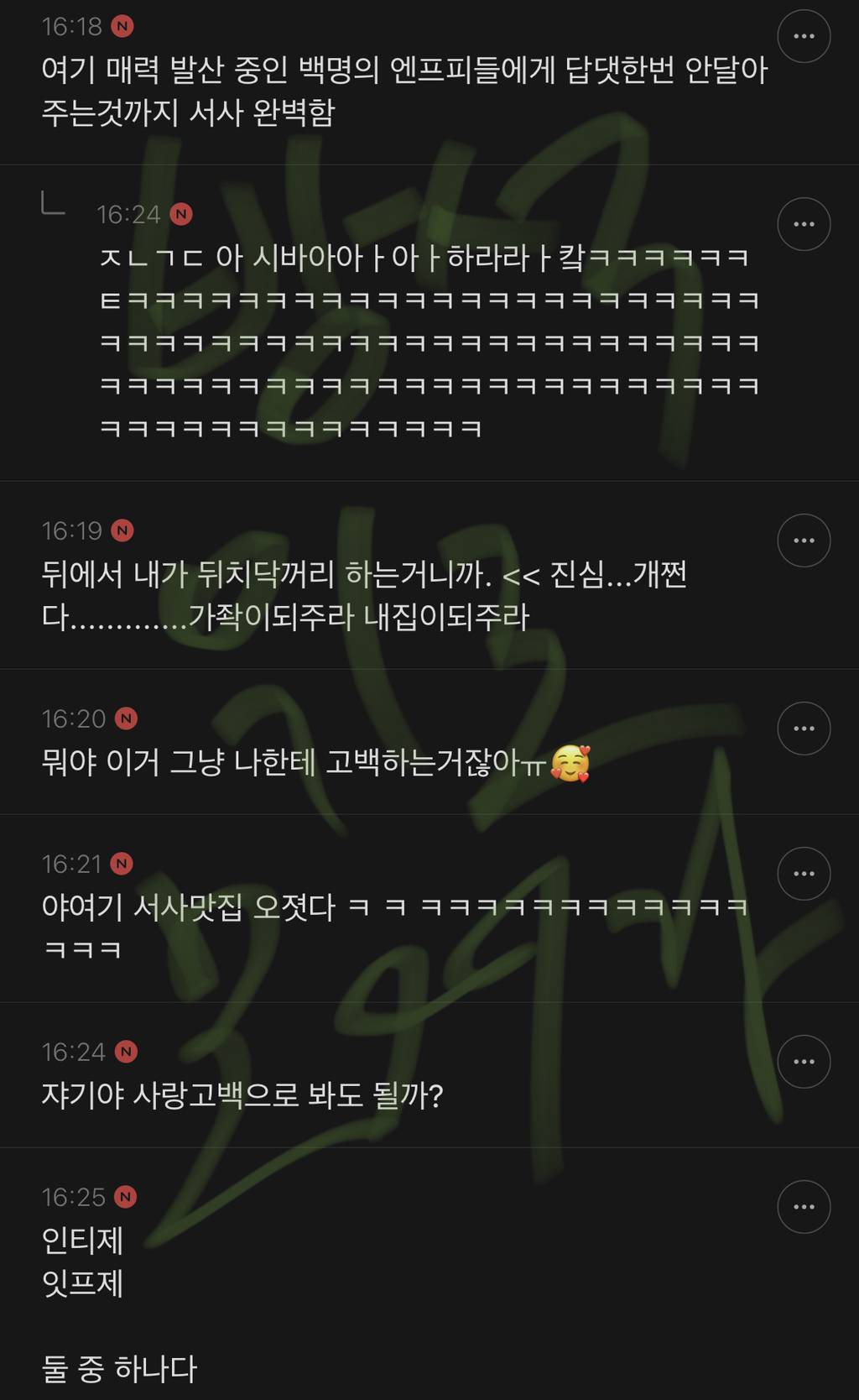This screenshot has width=859, height=1400.
Task: Tap the three-dot button on the 16:19 comment
Action: (804, 541)
